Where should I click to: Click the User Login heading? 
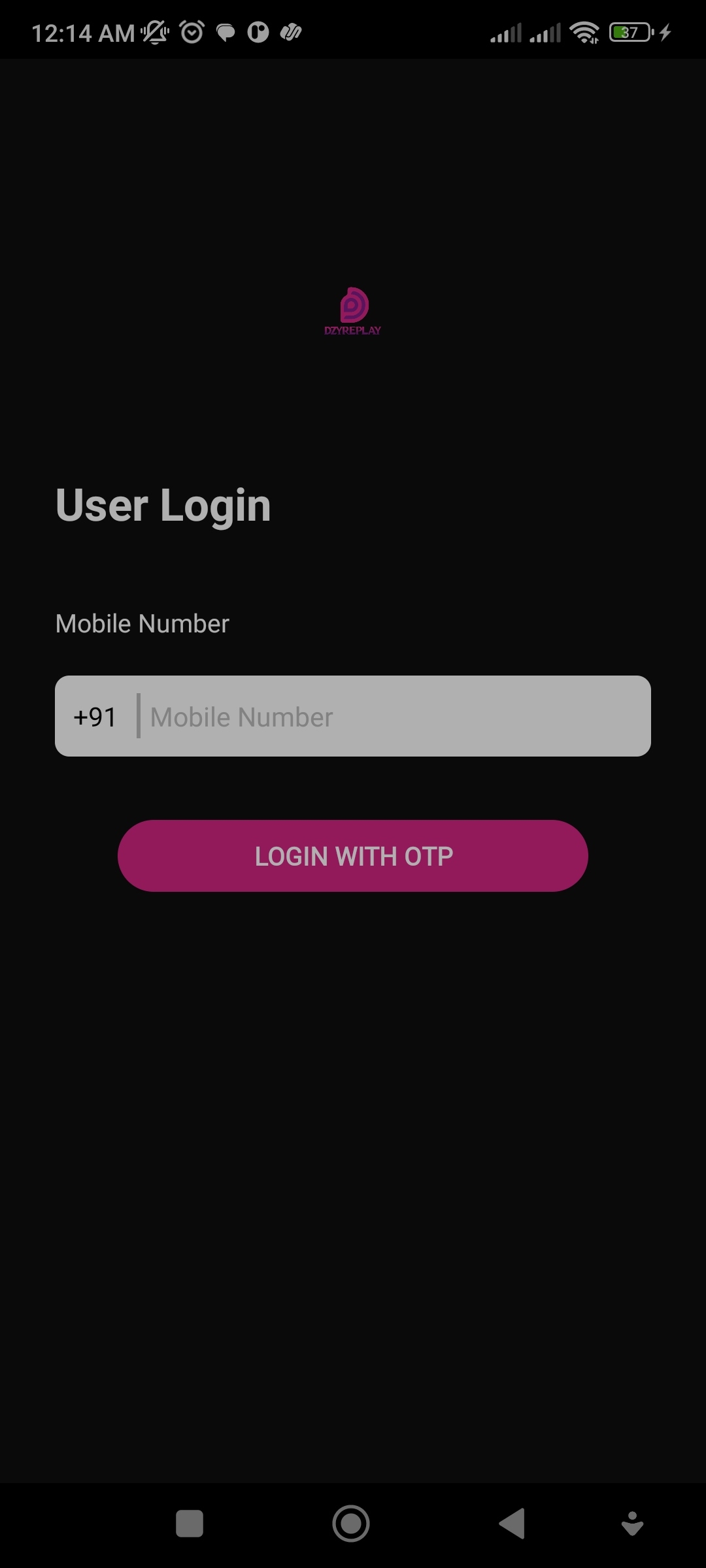pyautogui.click(x=163, y=505)
